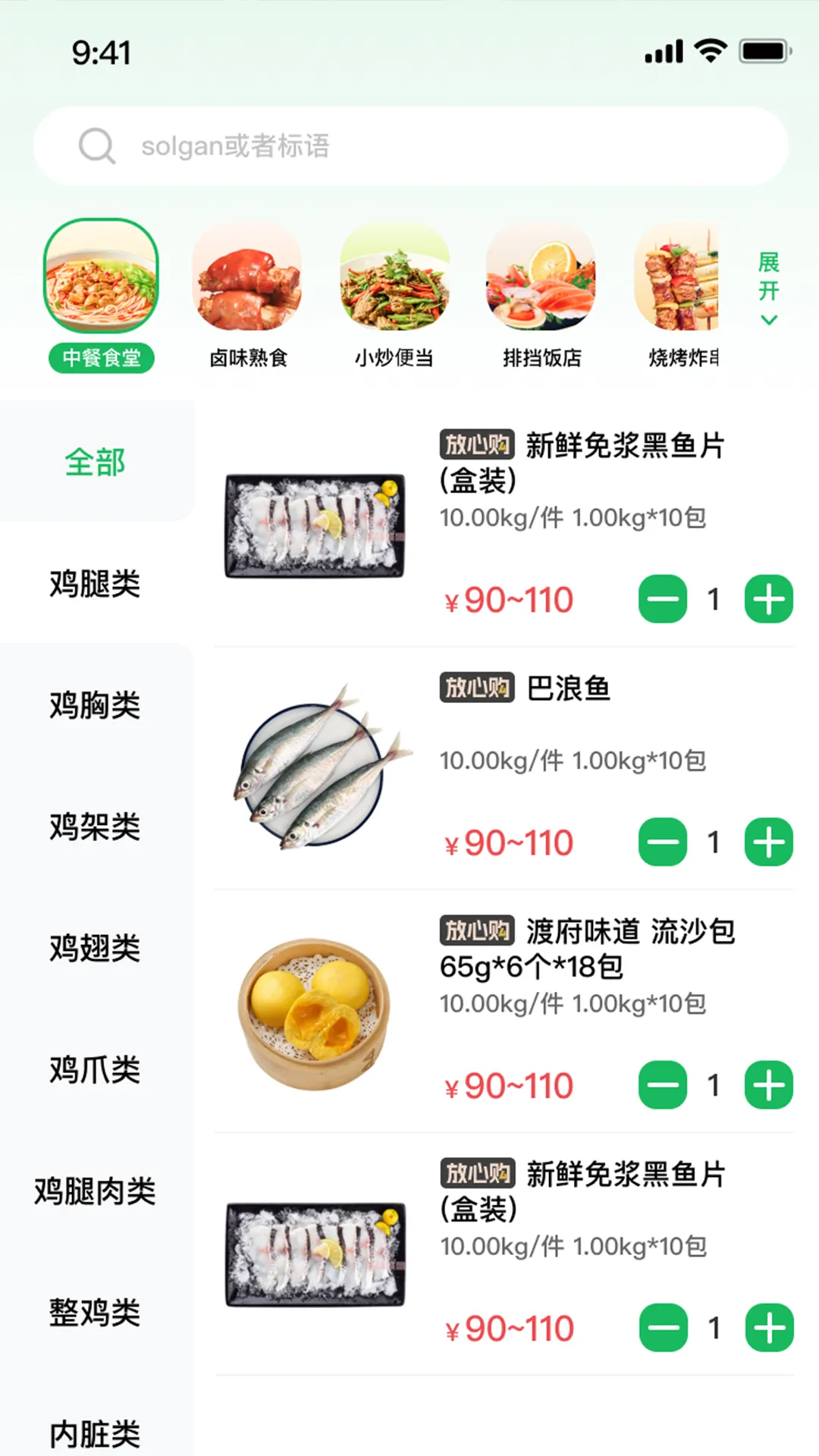819x1456 pixels.
Task: Add one more 渡府味道 流沙包
Action: [768, 1085]
